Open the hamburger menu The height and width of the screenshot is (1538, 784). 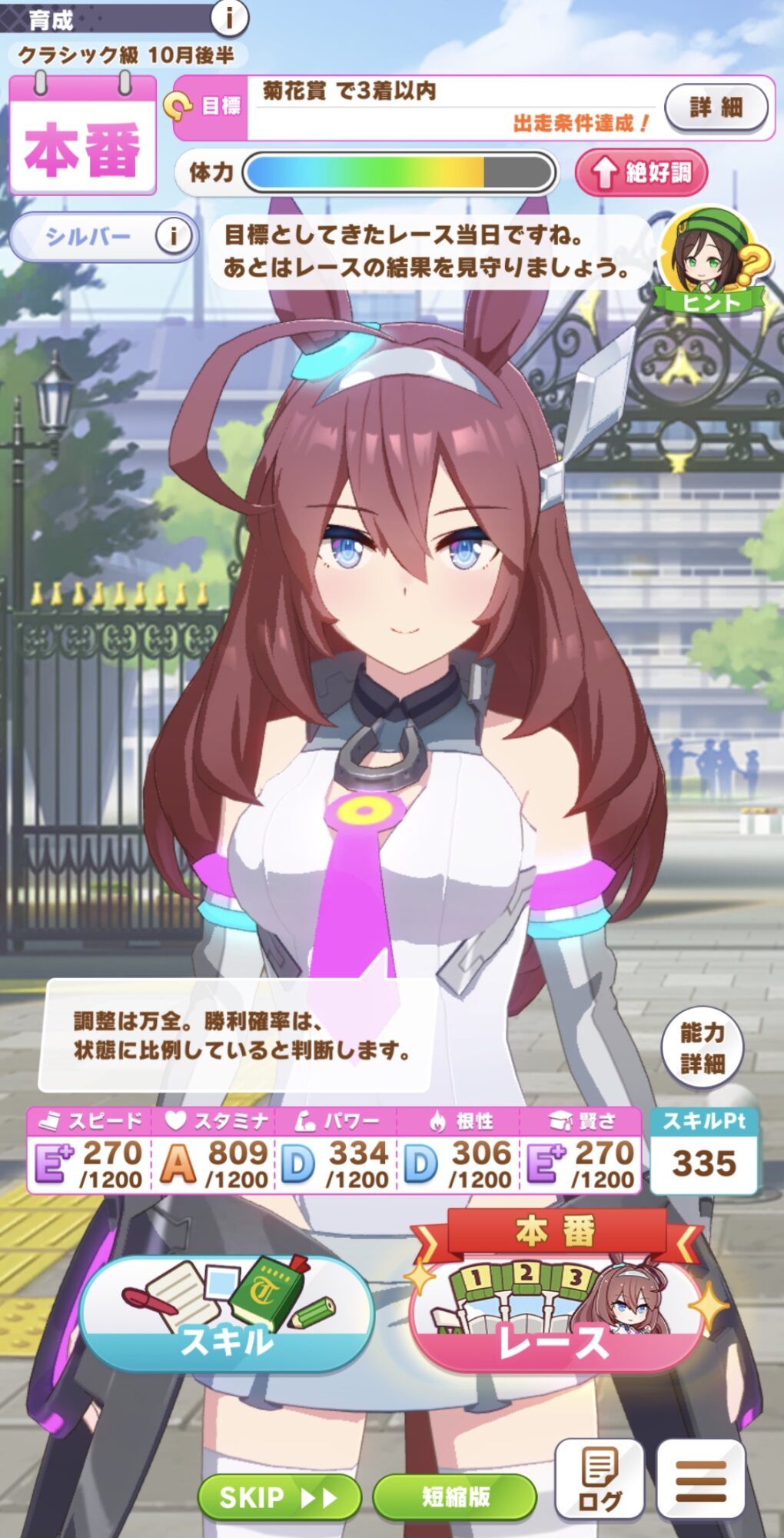pyautogui.click(x=701, y=1479)
